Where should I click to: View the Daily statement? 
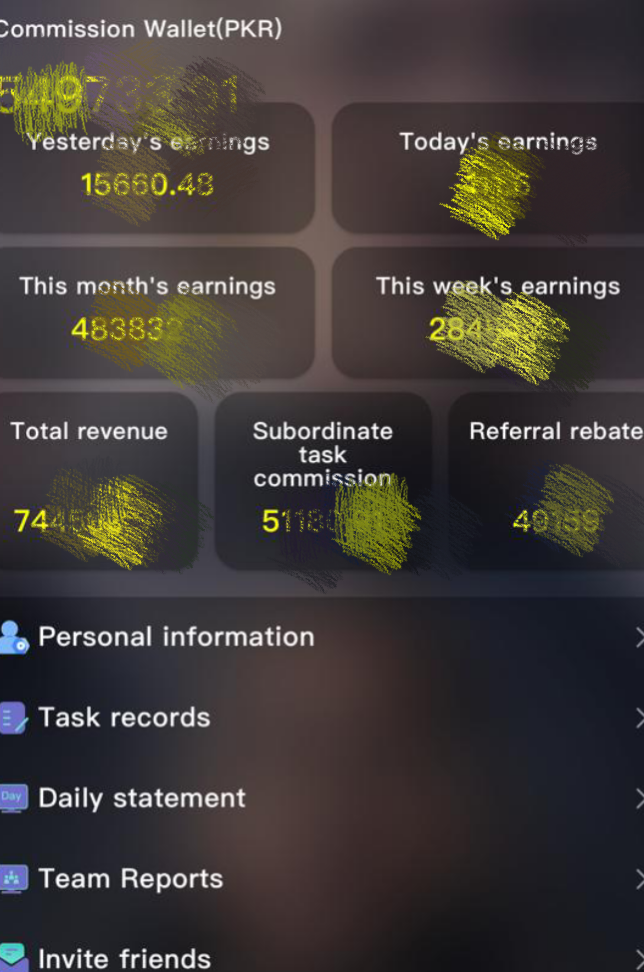tap(141, 798)
